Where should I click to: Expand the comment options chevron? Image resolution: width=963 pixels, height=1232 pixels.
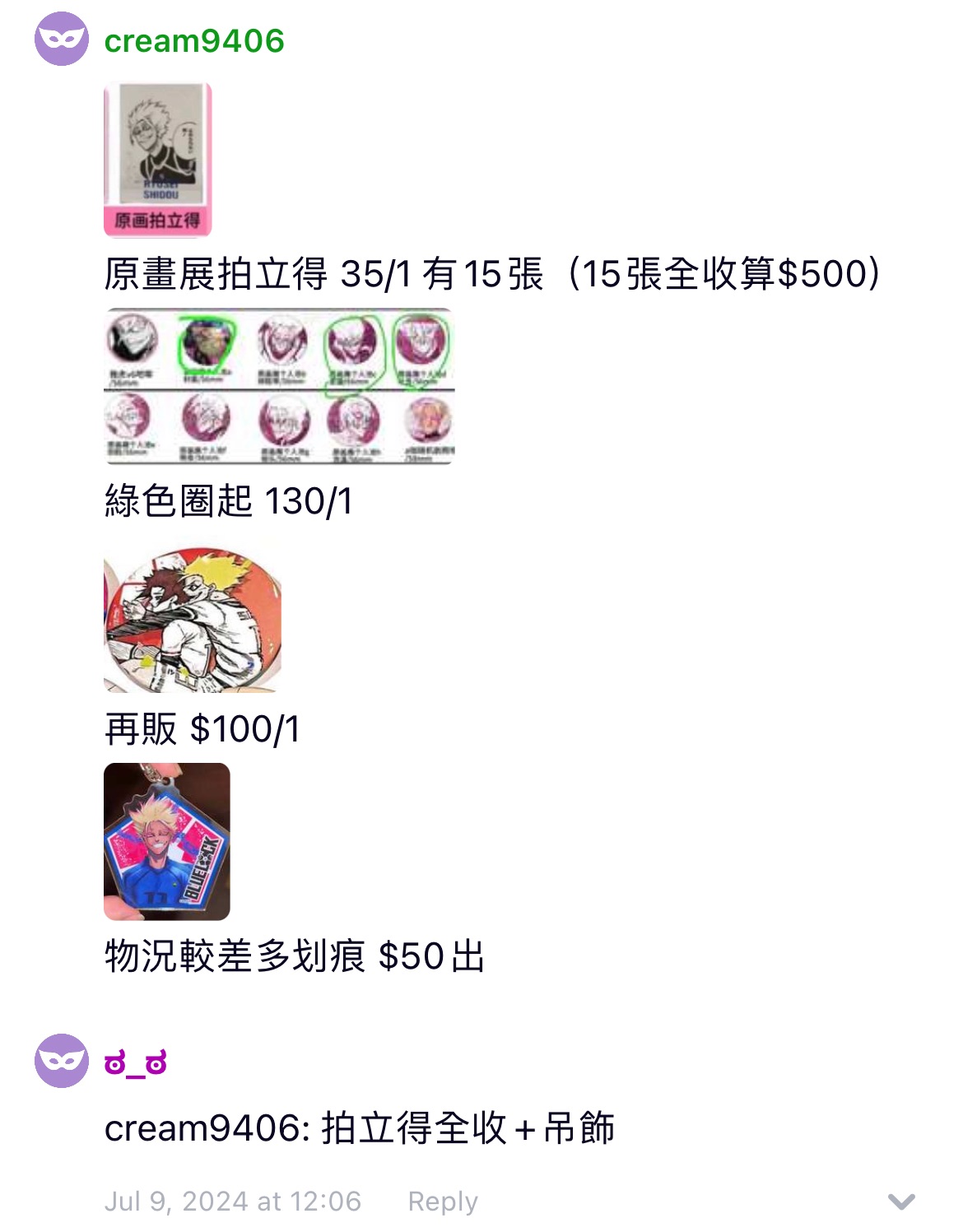901,1202
